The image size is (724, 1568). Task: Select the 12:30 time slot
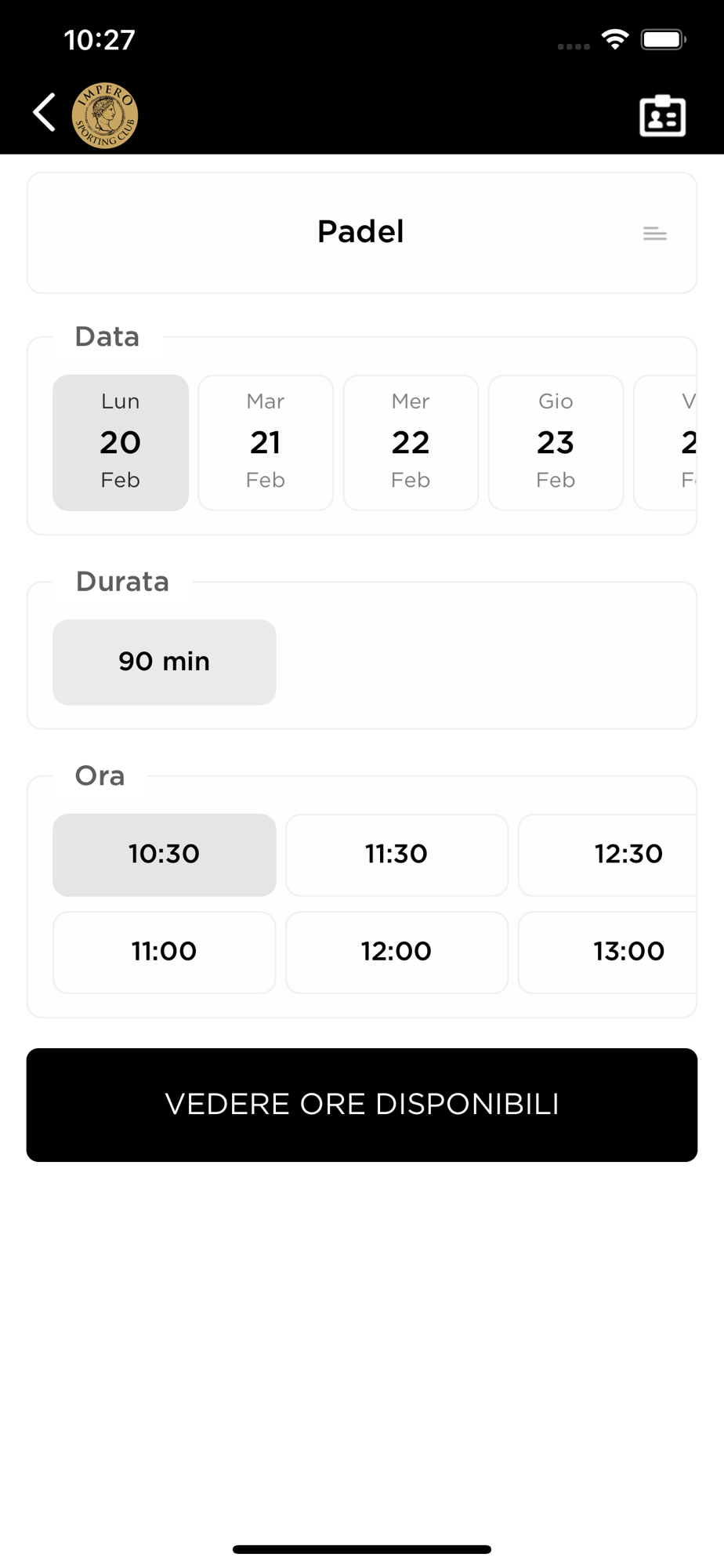tap(619, 855)
